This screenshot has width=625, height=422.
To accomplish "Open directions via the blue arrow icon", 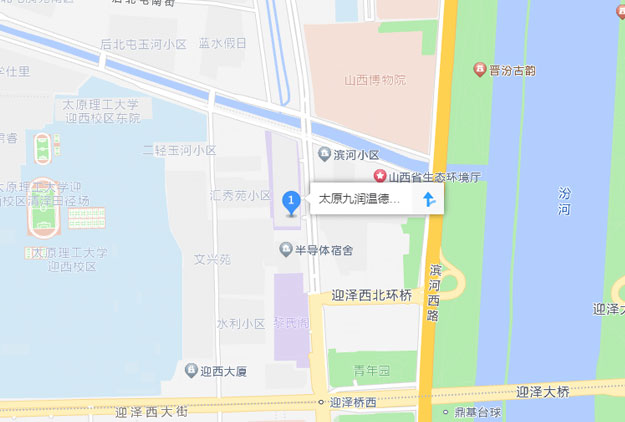I will (x=429, y=199).
